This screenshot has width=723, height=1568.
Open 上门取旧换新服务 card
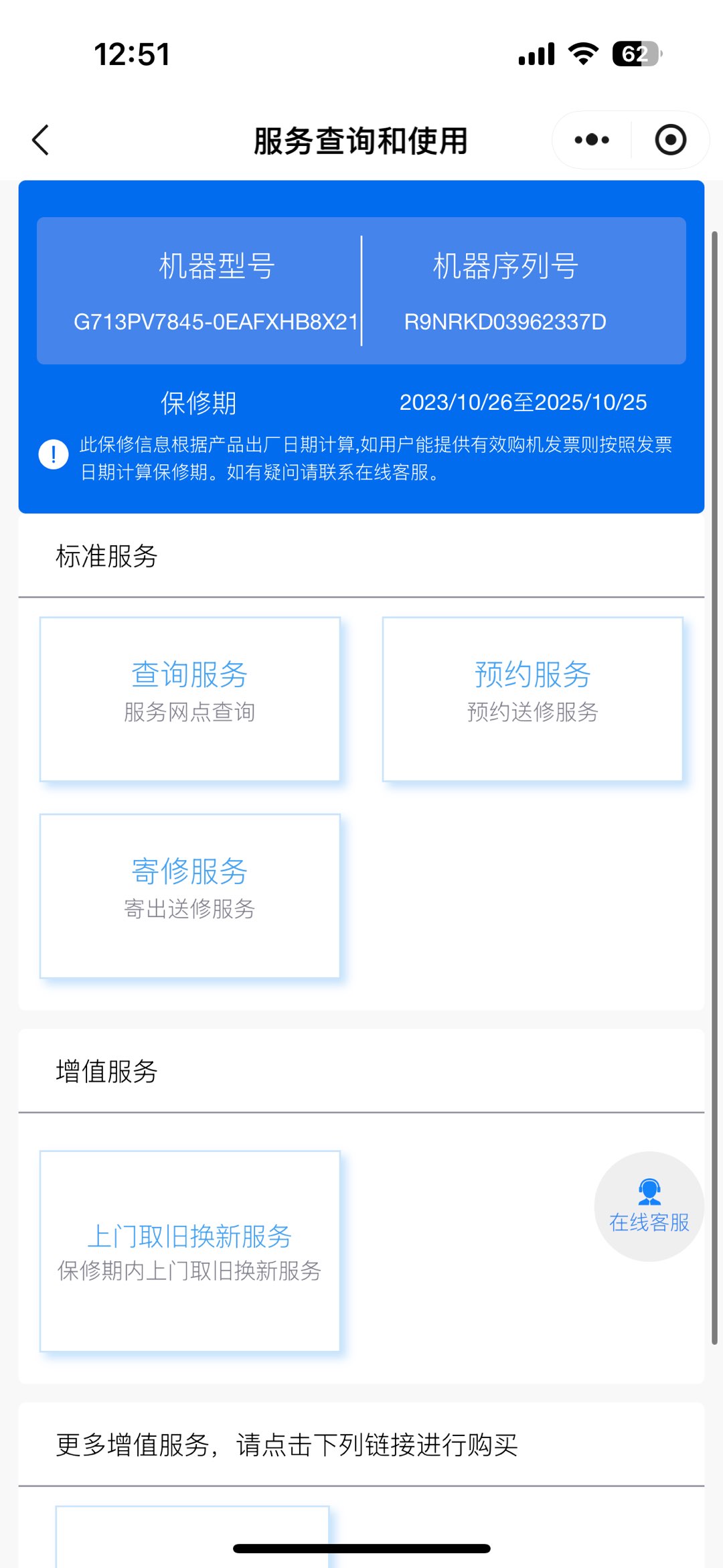pos(190,1251)
